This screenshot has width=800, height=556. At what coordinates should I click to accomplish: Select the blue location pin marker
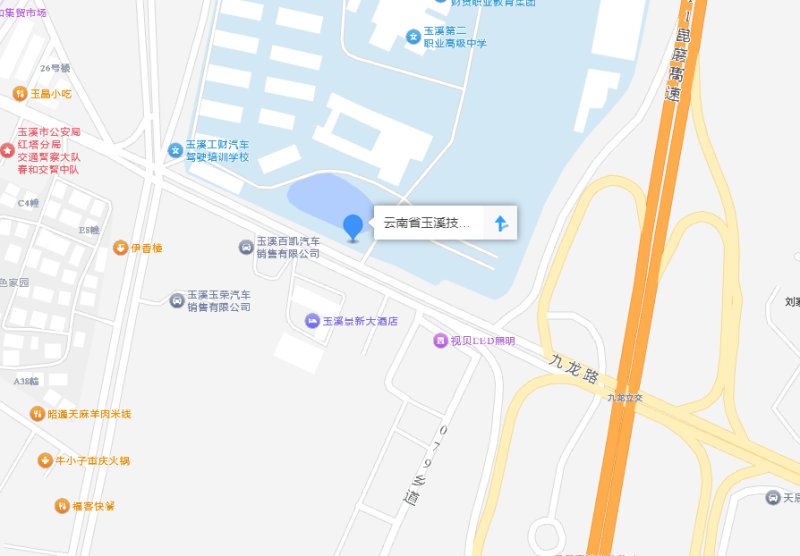(x=353, y=227)
